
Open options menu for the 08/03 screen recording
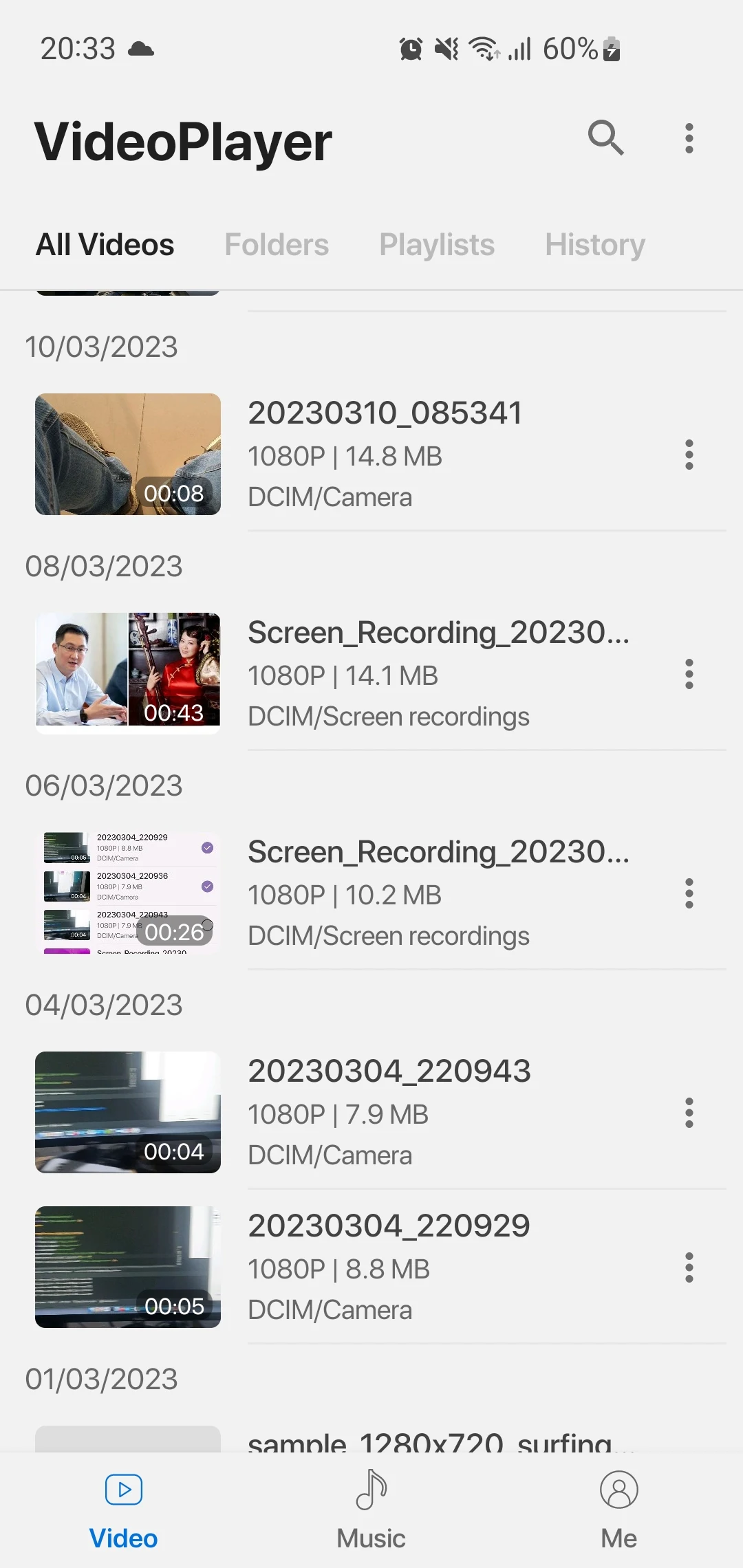(x=689, y=675)
